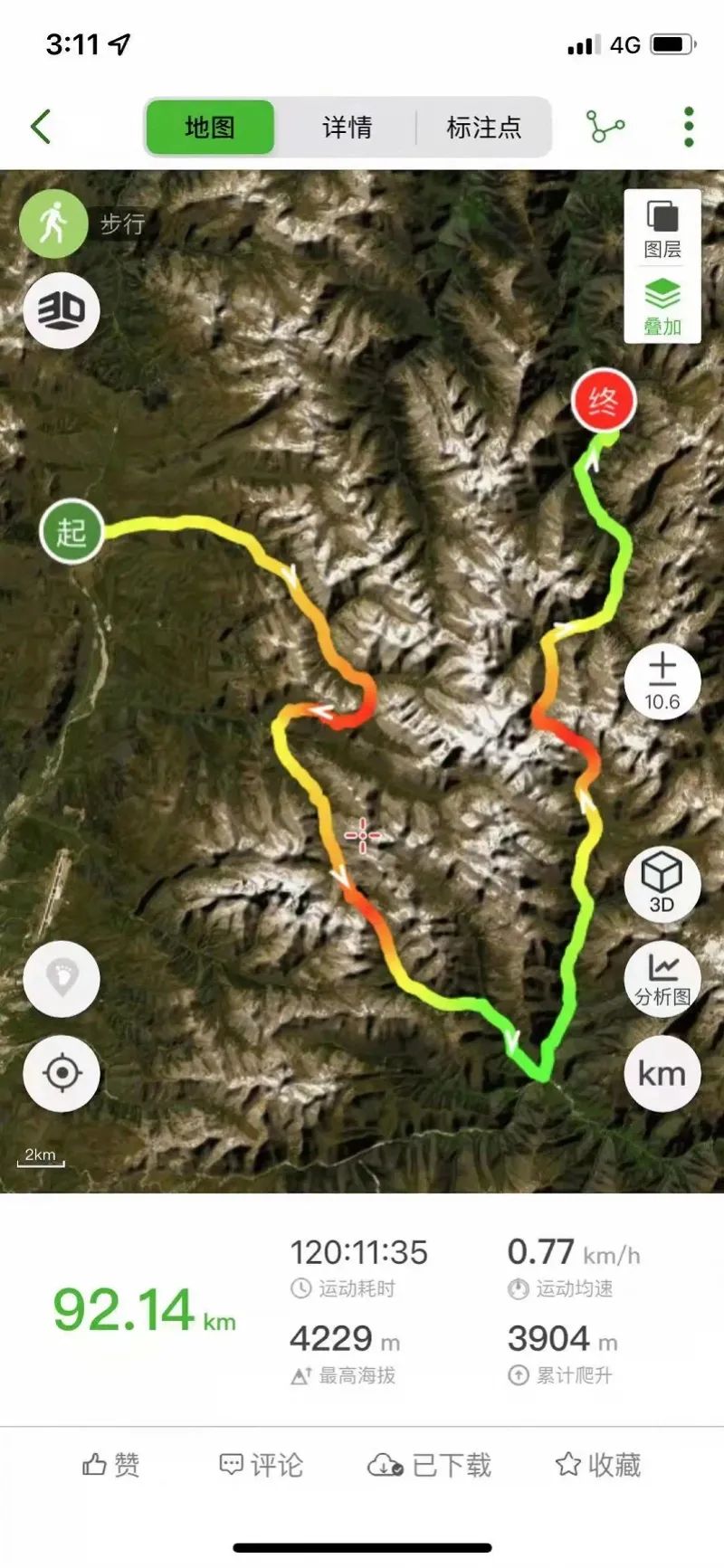This screenshot has height=1568, width=724.
Task: Open the 3D view button
Action: [62, 310]
